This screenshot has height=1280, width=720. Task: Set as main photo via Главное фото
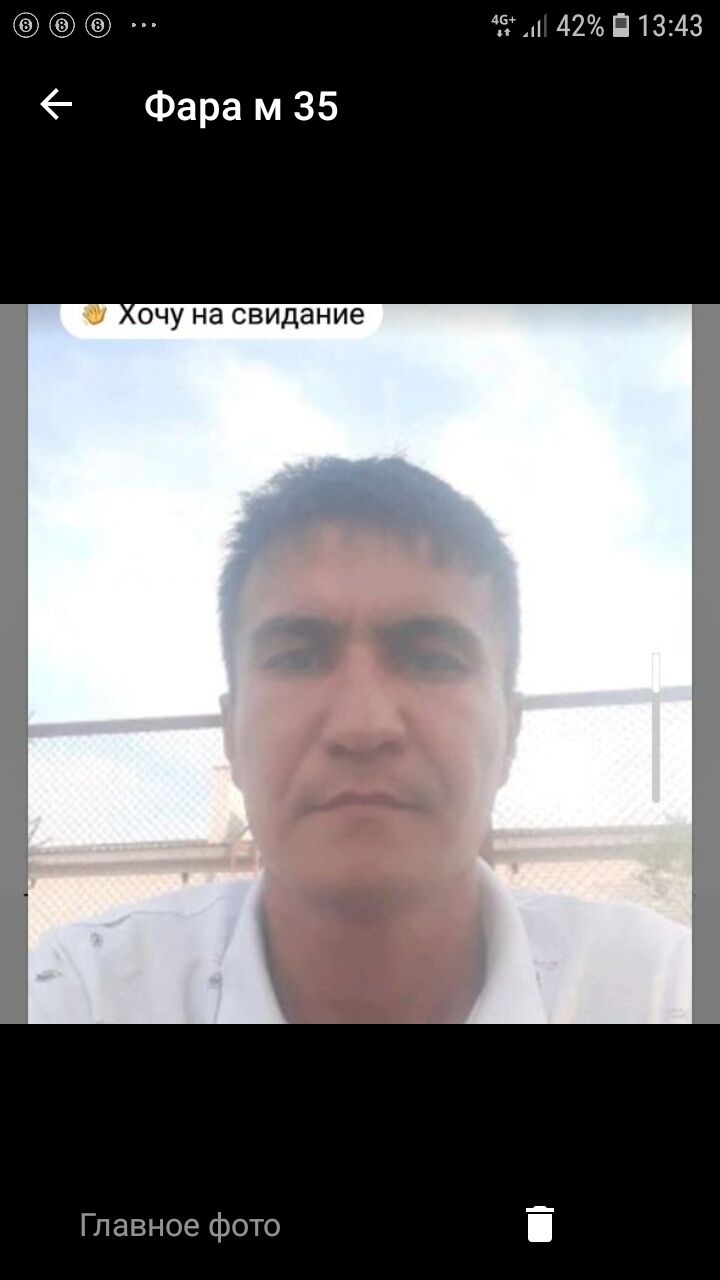click(180, 1225)
